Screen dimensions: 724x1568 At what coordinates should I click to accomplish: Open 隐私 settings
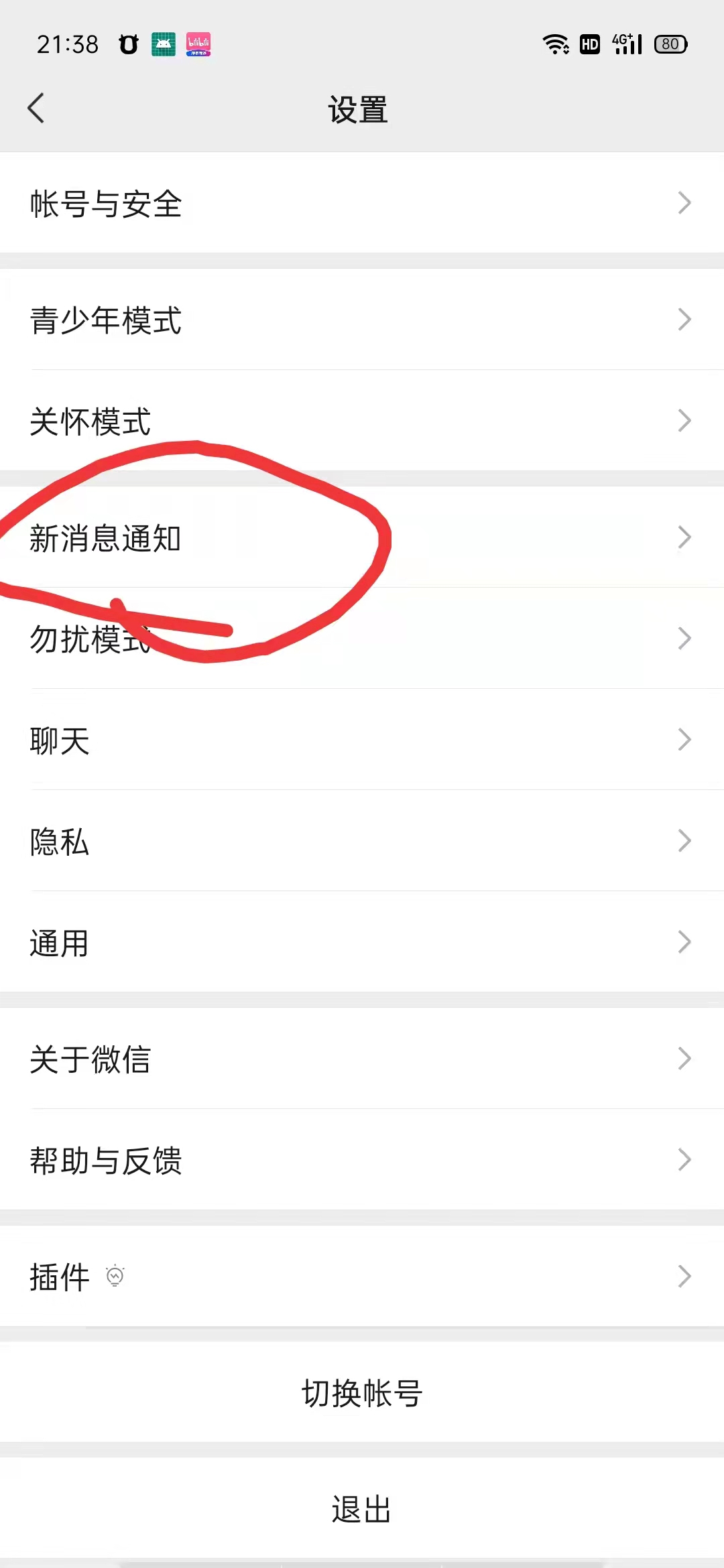pyautogui.click(x=362, y=841)
